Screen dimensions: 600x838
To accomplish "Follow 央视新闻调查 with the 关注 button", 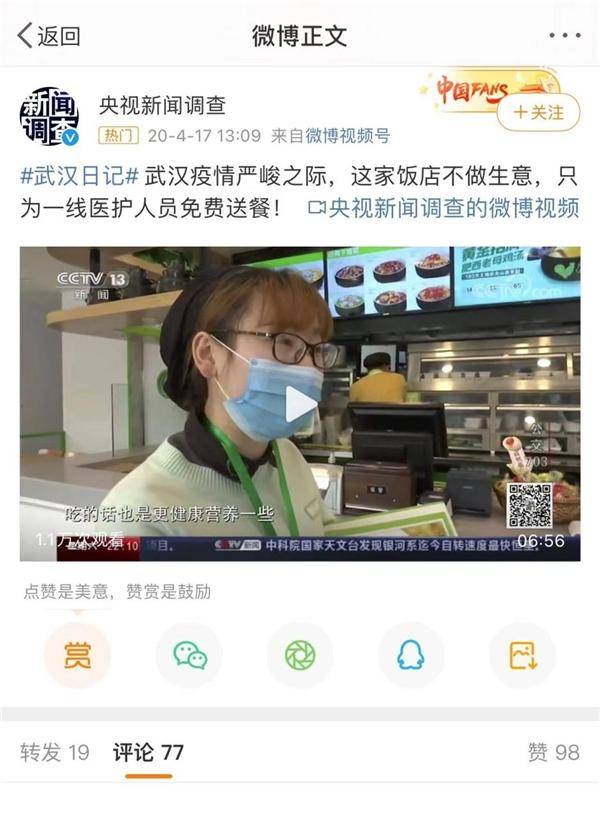I will click(x=538, y=112).
